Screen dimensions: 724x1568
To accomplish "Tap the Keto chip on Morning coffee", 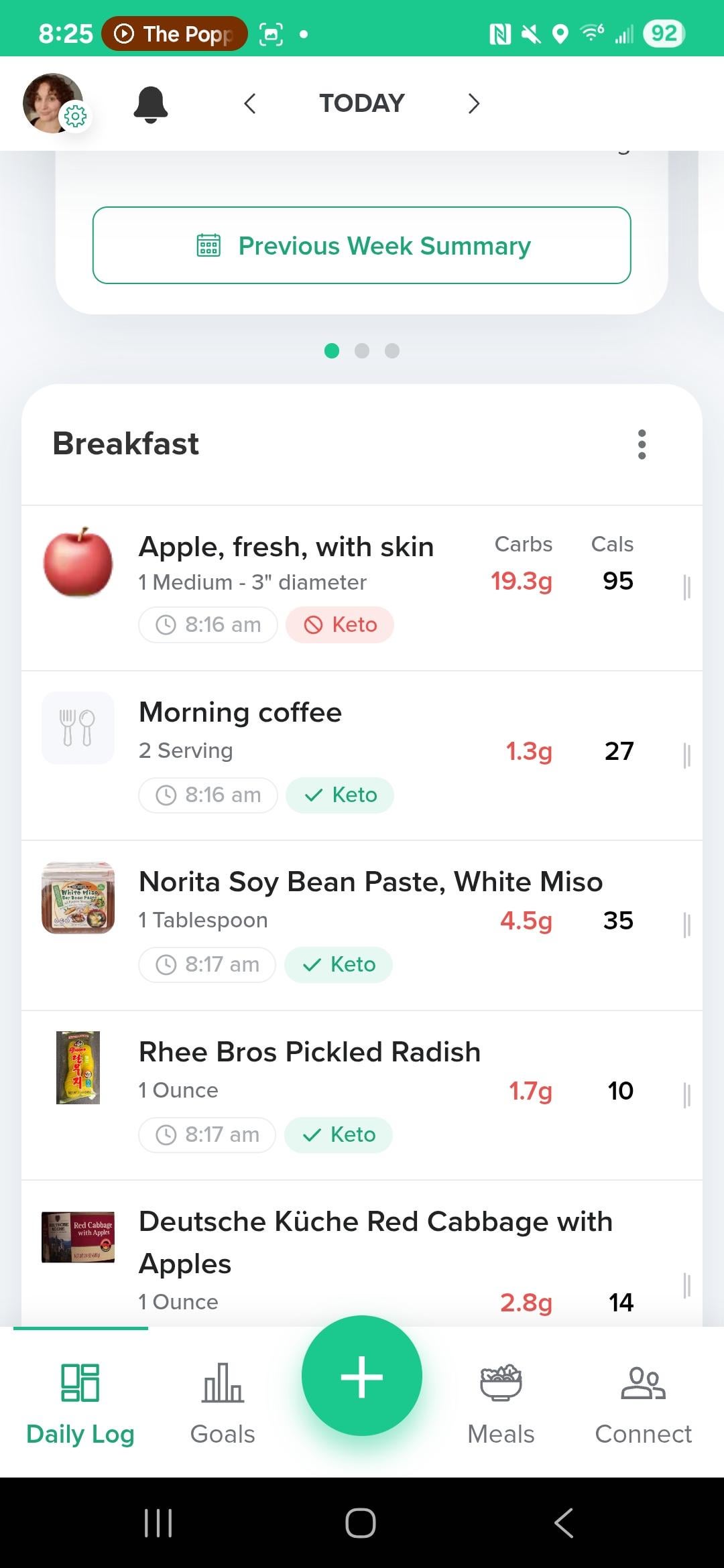I will coord(340,795).
